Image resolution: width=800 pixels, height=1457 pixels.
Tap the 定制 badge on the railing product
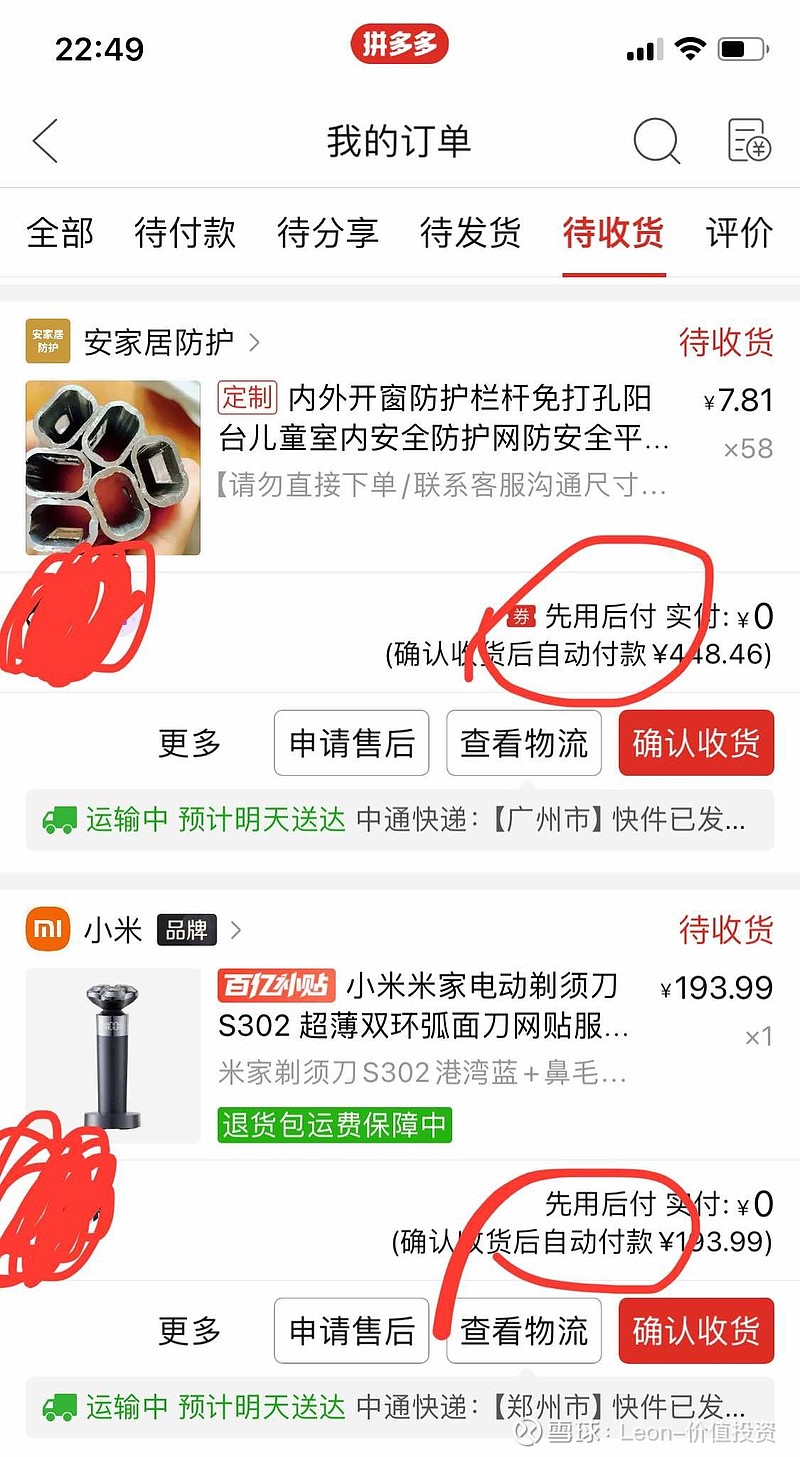tap(247, 398)
